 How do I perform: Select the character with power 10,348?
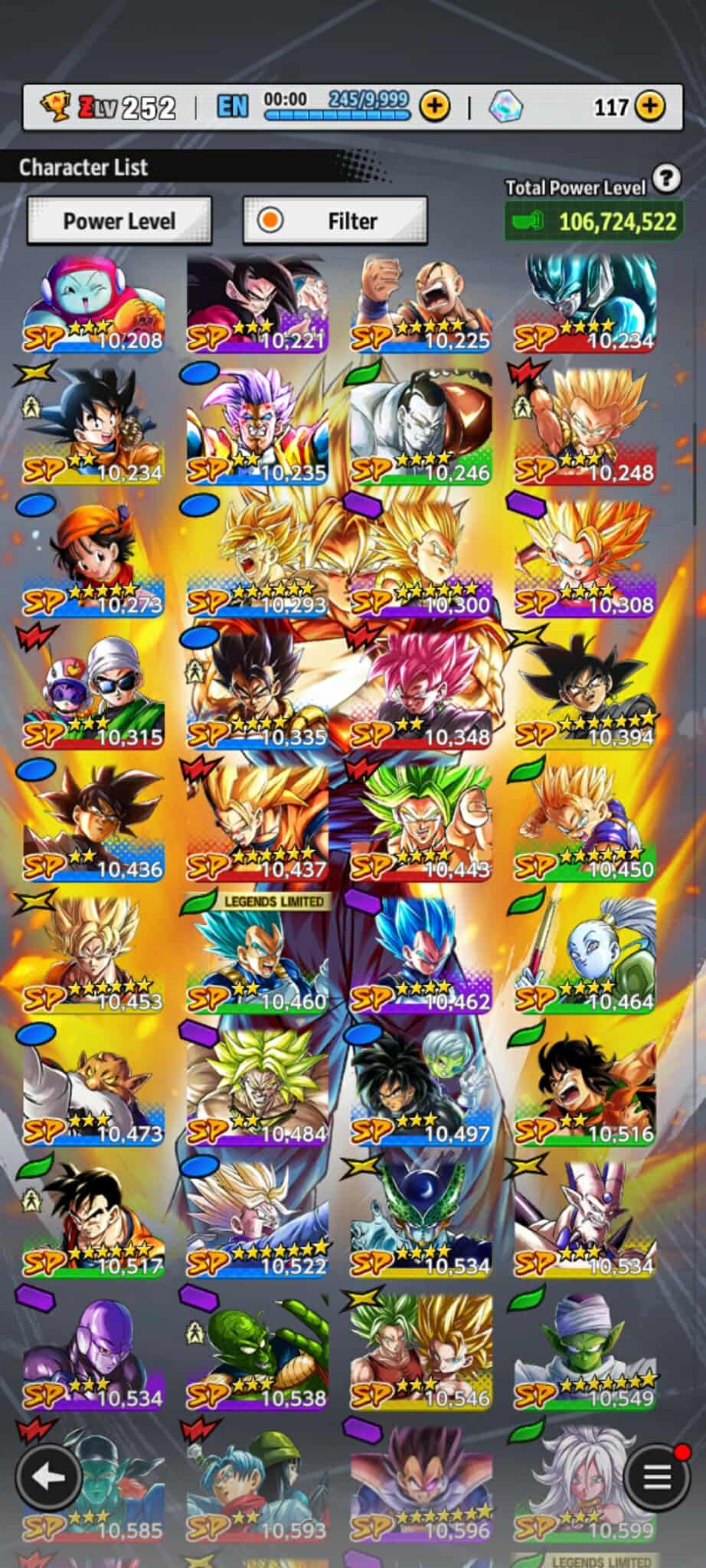coord(421,693)
